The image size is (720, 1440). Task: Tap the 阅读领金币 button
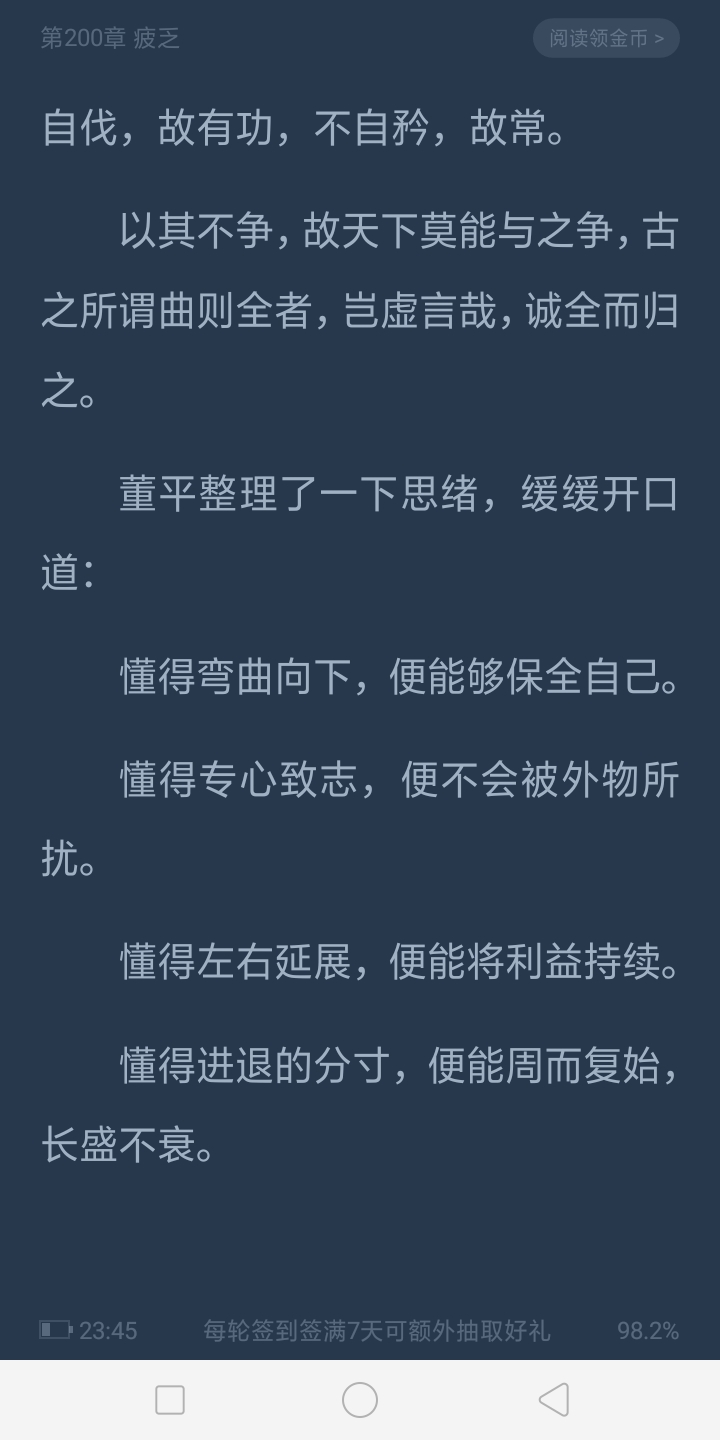click(606, 38)
